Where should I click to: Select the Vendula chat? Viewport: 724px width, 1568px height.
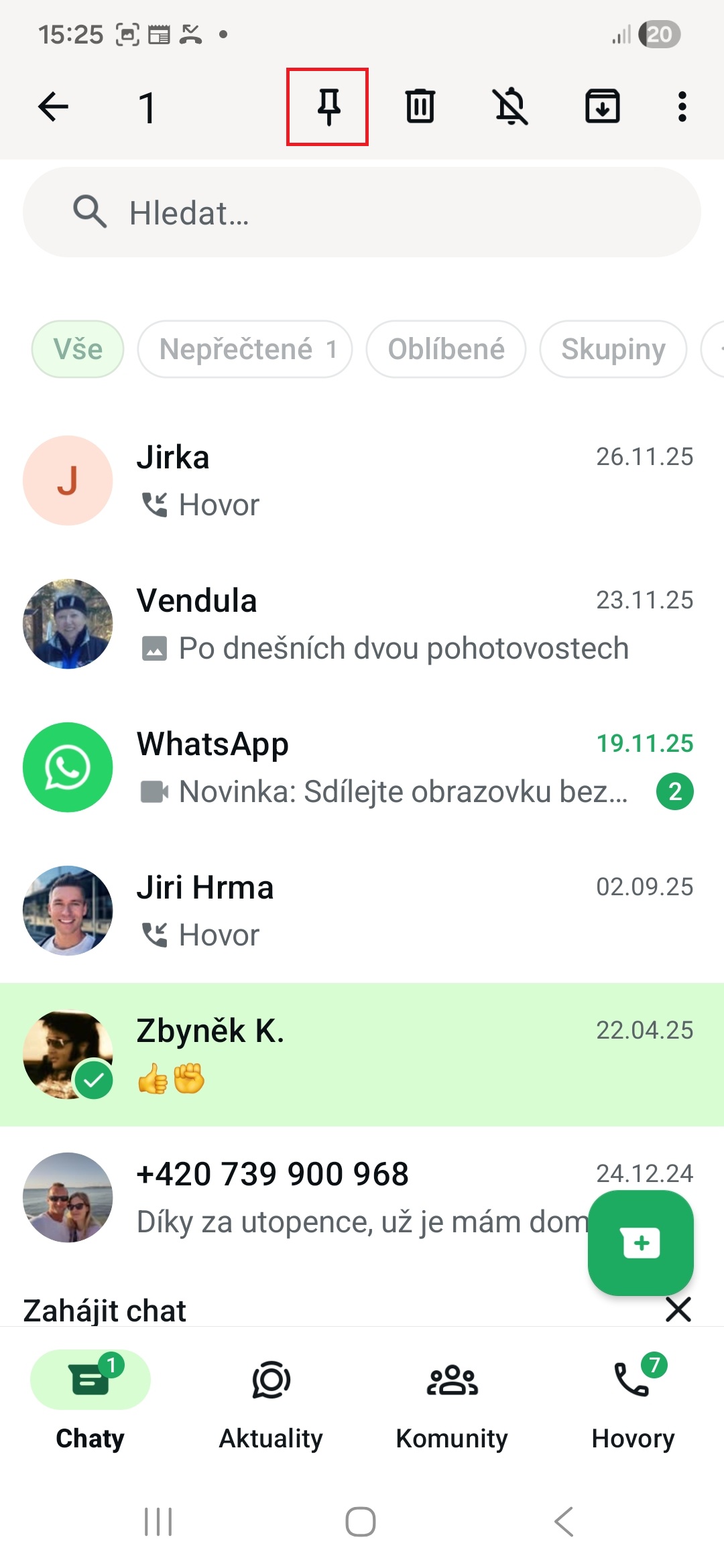[x=362, y=624]
